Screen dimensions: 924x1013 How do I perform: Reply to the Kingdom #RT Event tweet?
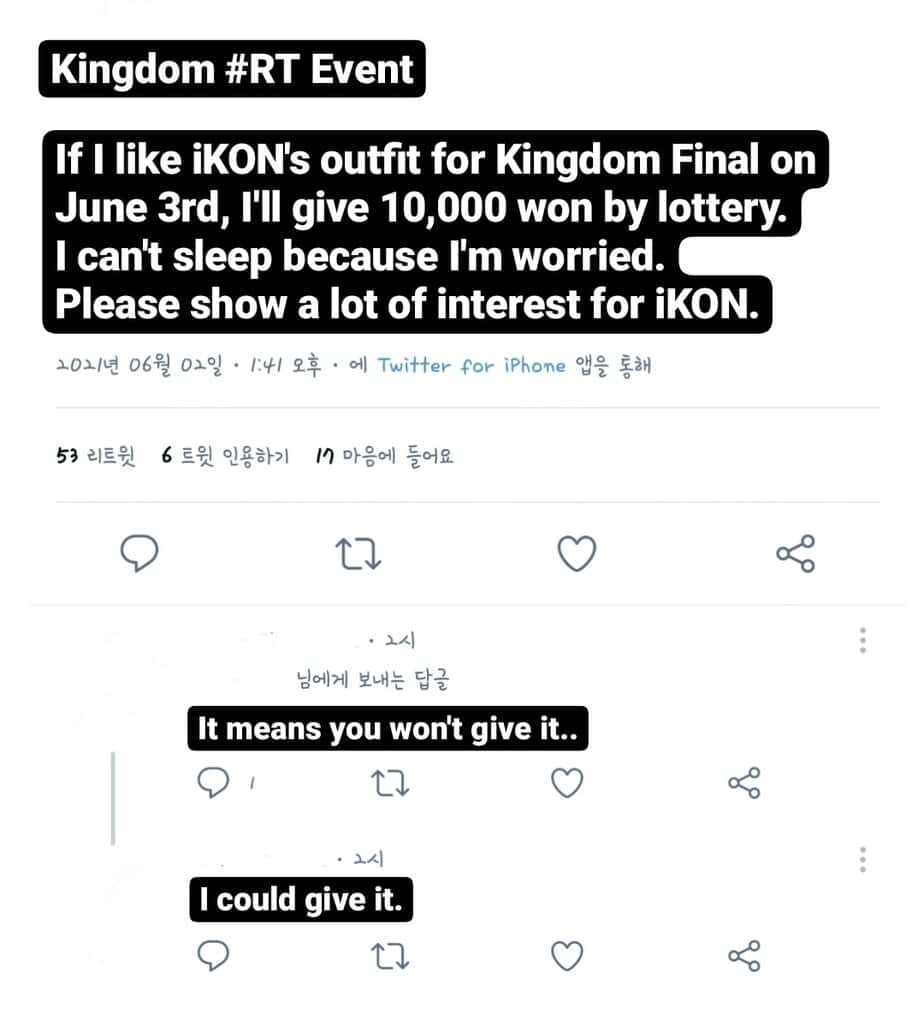point(140,553)
